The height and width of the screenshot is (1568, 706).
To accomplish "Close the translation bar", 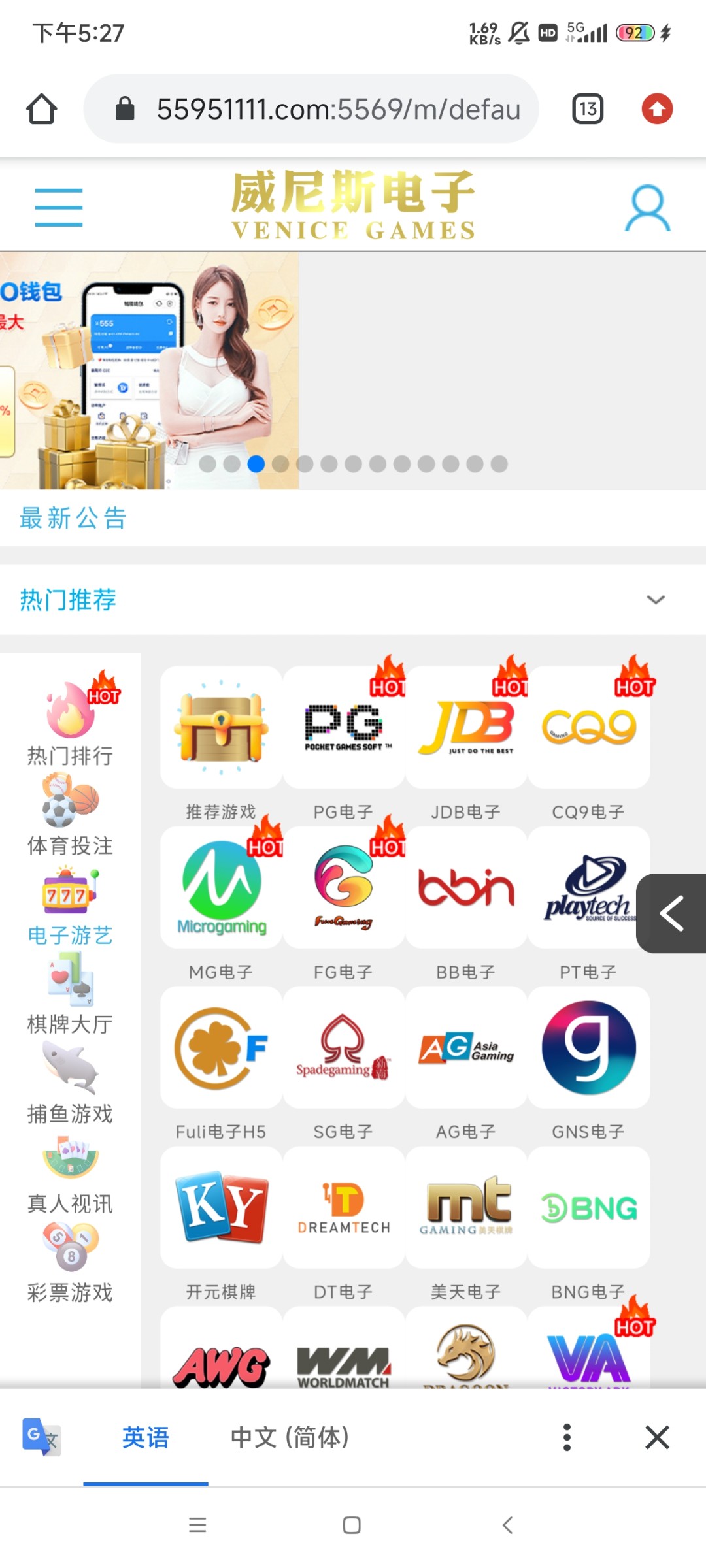I will click(657, 1437).
